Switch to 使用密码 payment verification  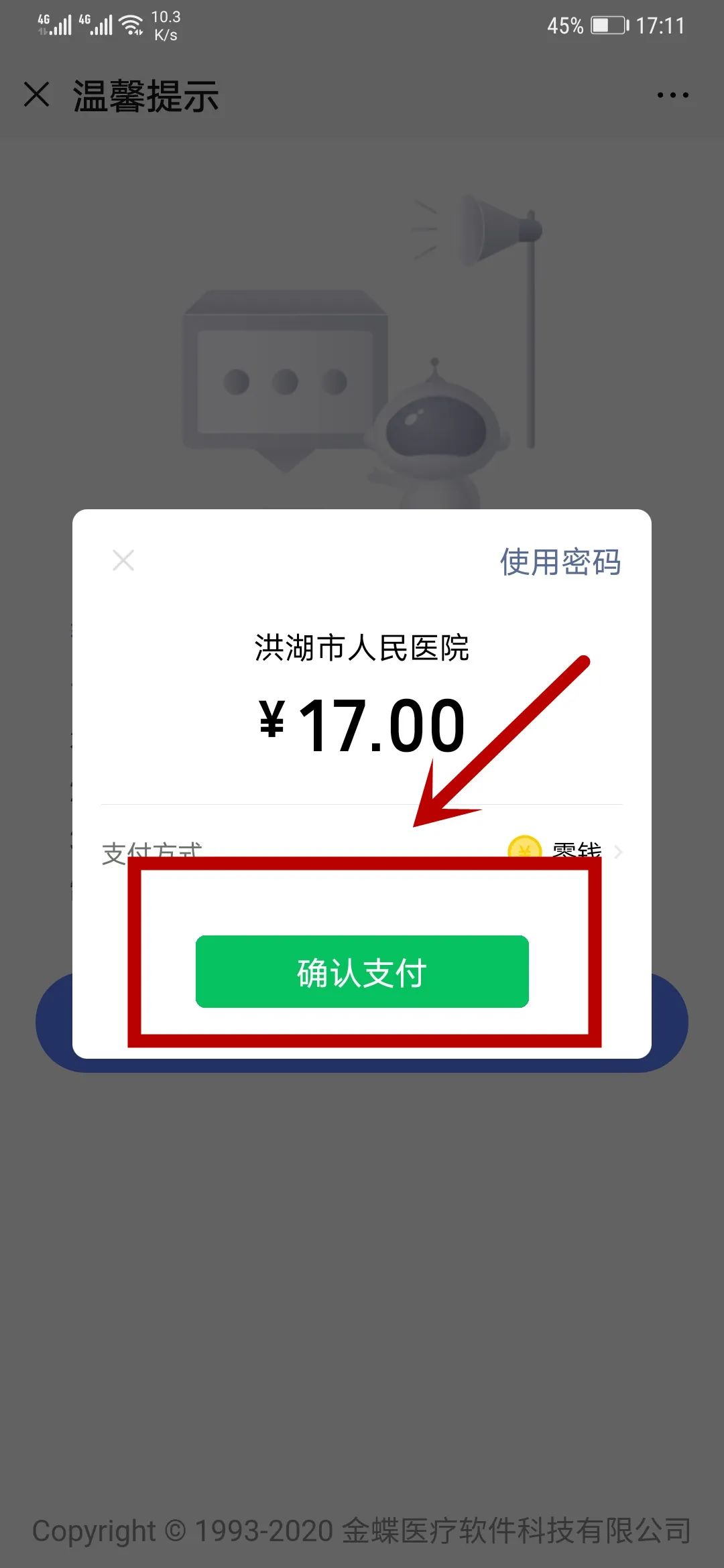[x=560, y=562]
